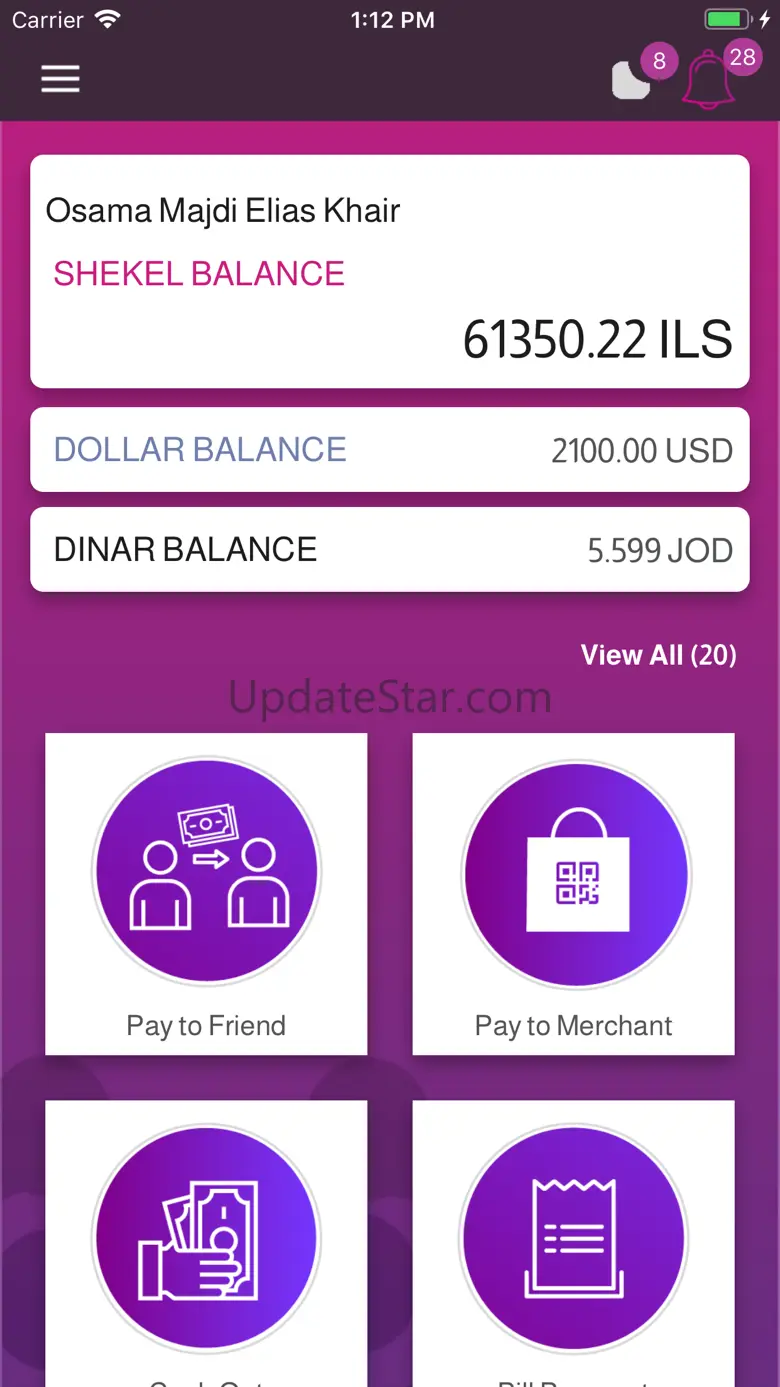The height and width of the screenshot is (1387, 780).
Task: Select the Dollar Balance row
Action: [390, 450]
